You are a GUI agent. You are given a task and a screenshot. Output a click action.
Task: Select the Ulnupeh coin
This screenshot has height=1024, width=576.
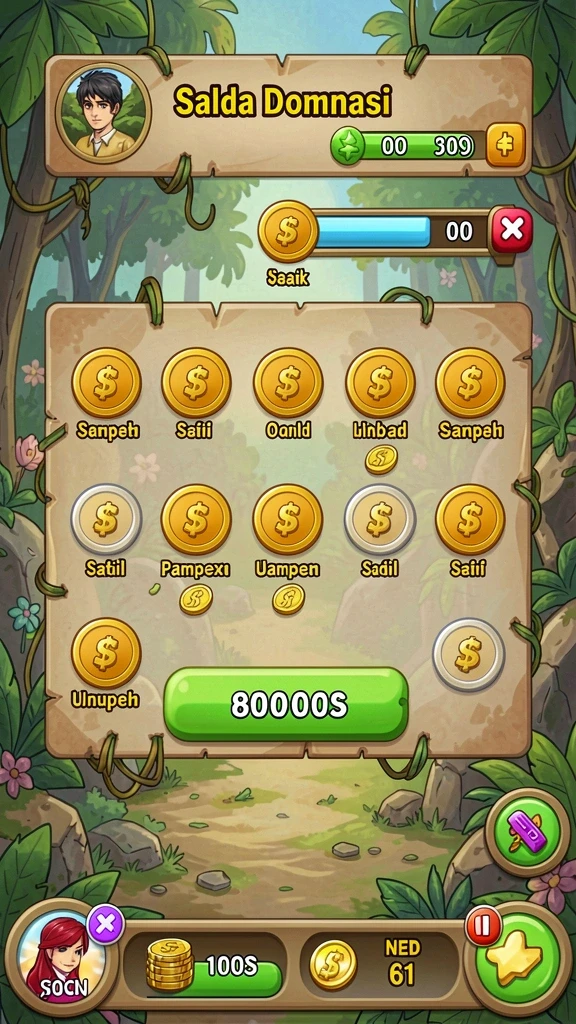(106, 653)
